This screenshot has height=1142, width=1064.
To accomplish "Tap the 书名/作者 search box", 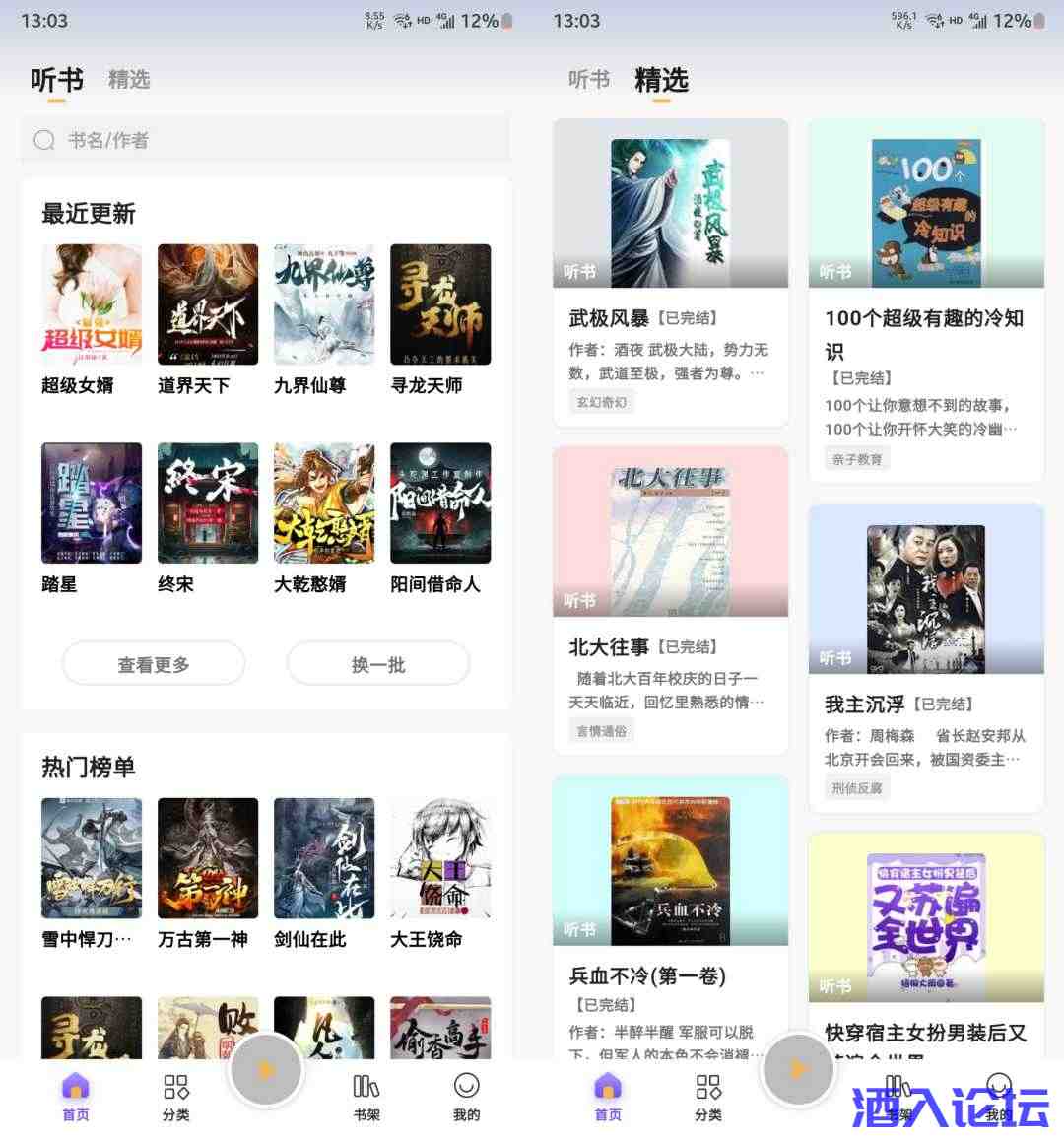I will click(264, 140).
